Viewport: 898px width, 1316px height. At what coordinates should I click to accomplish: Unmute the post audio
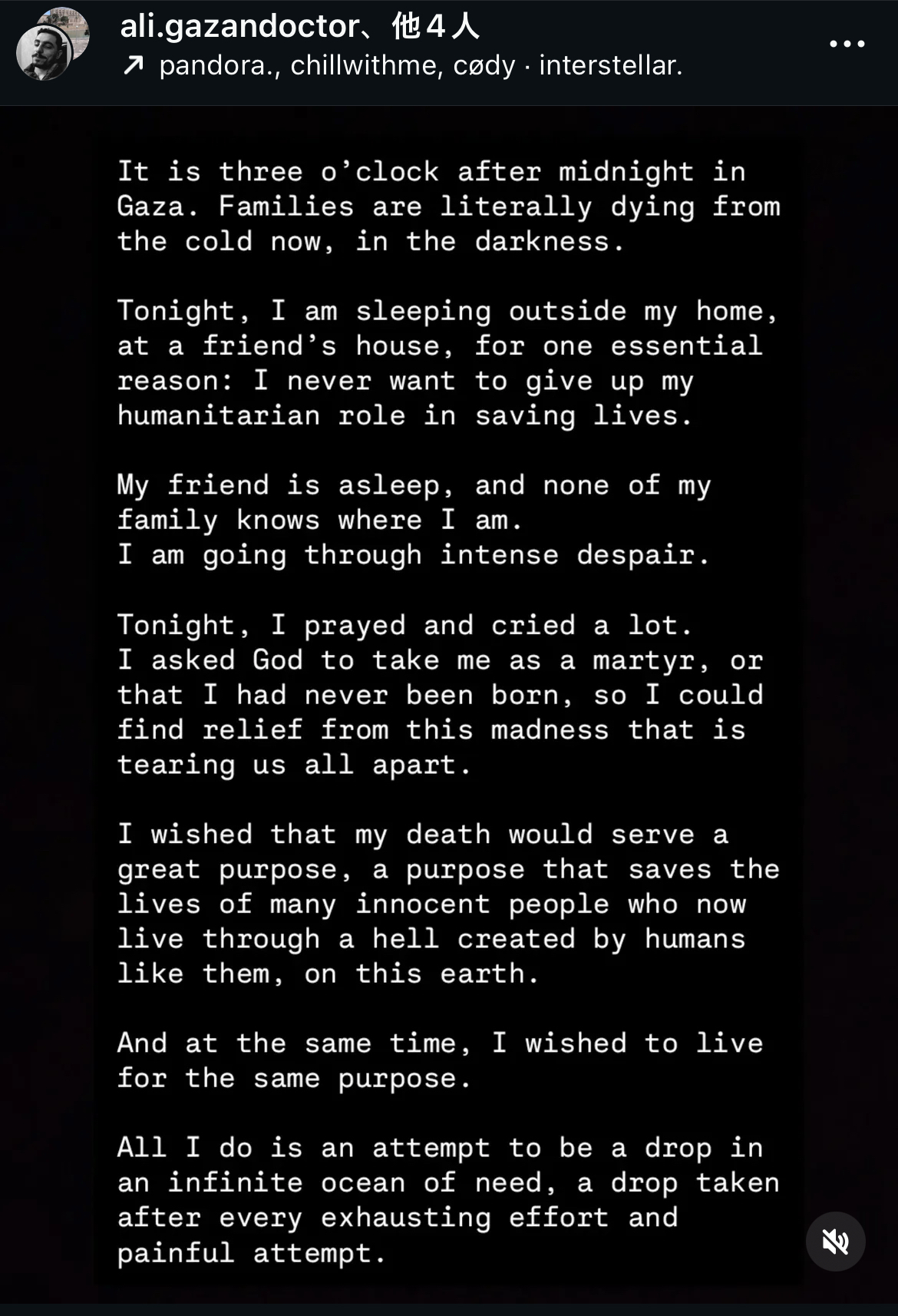coord(835,1242)
